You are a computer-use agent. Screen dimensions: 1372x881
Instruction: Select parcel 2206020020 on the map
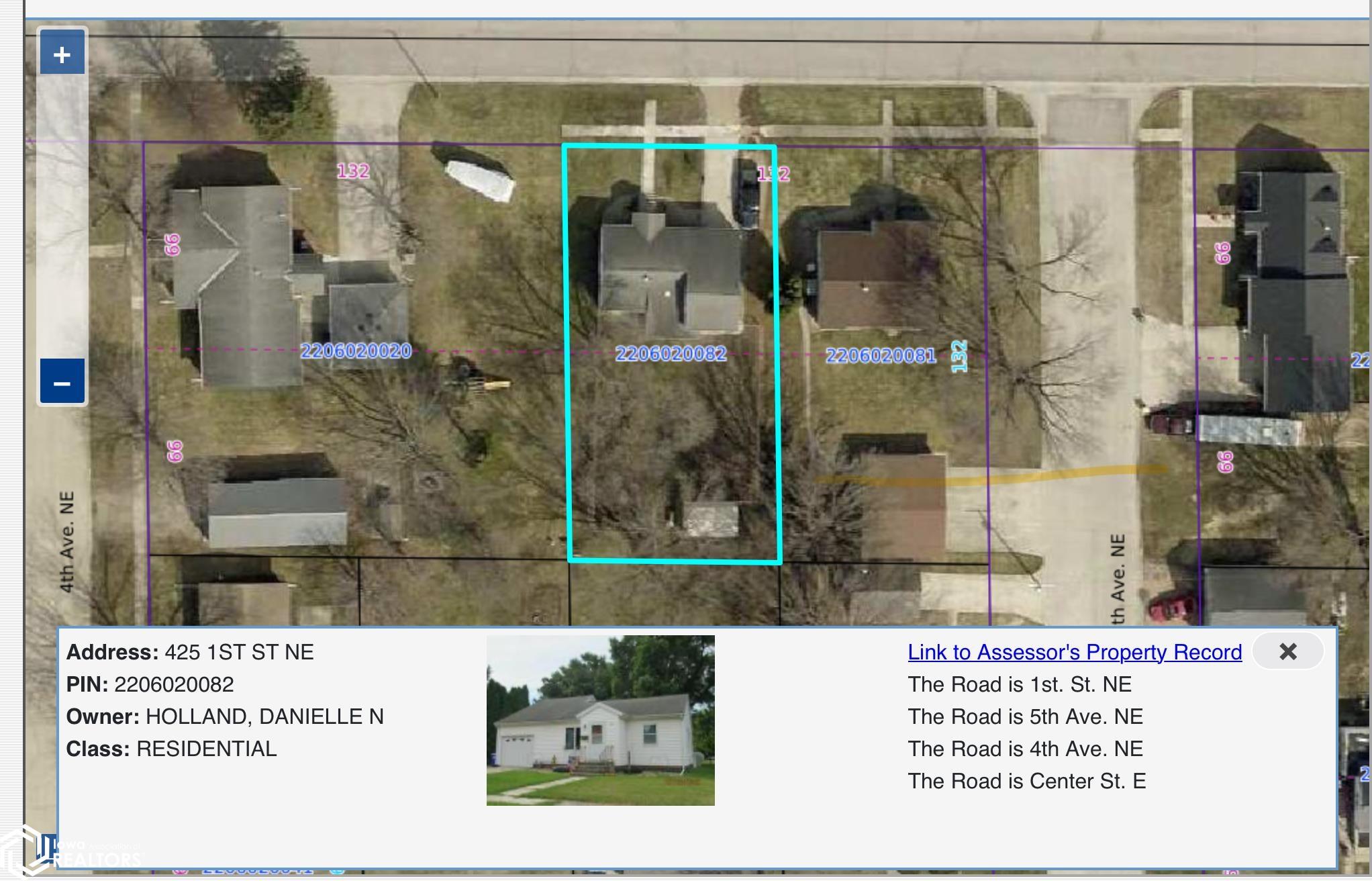coord(356,351)
